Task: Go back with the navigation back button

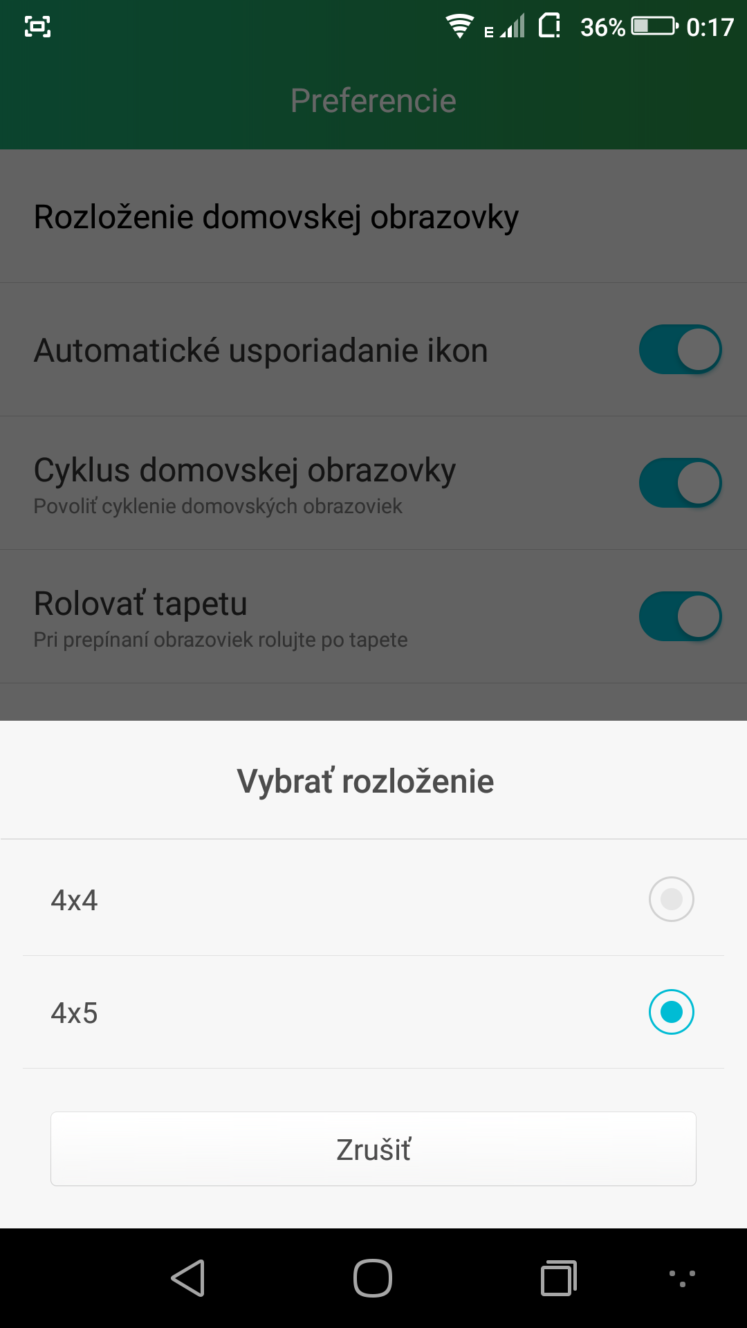Action: click(x=187, y=1278)
